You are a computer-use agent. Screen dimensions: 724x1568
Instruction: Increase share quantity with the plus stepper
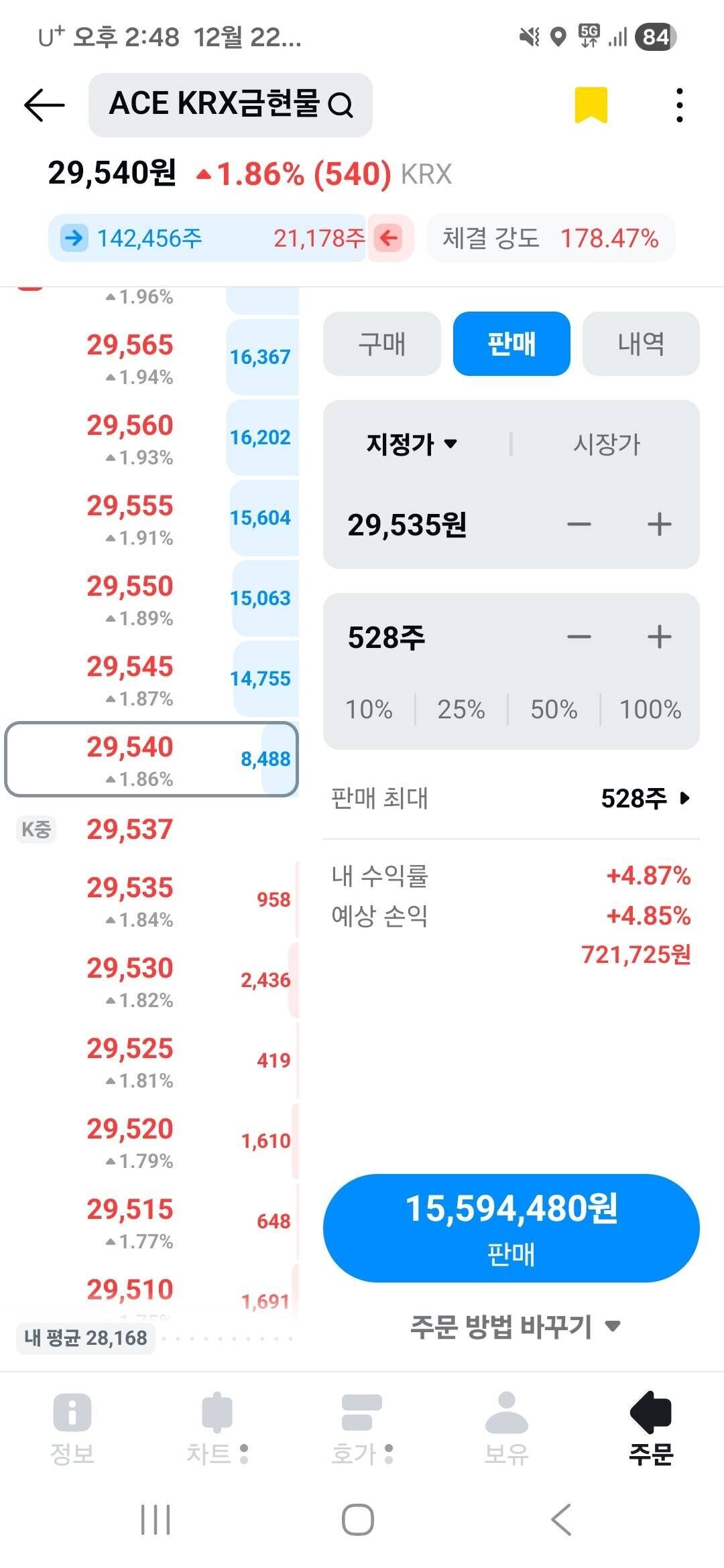click(x=658, y=637)
